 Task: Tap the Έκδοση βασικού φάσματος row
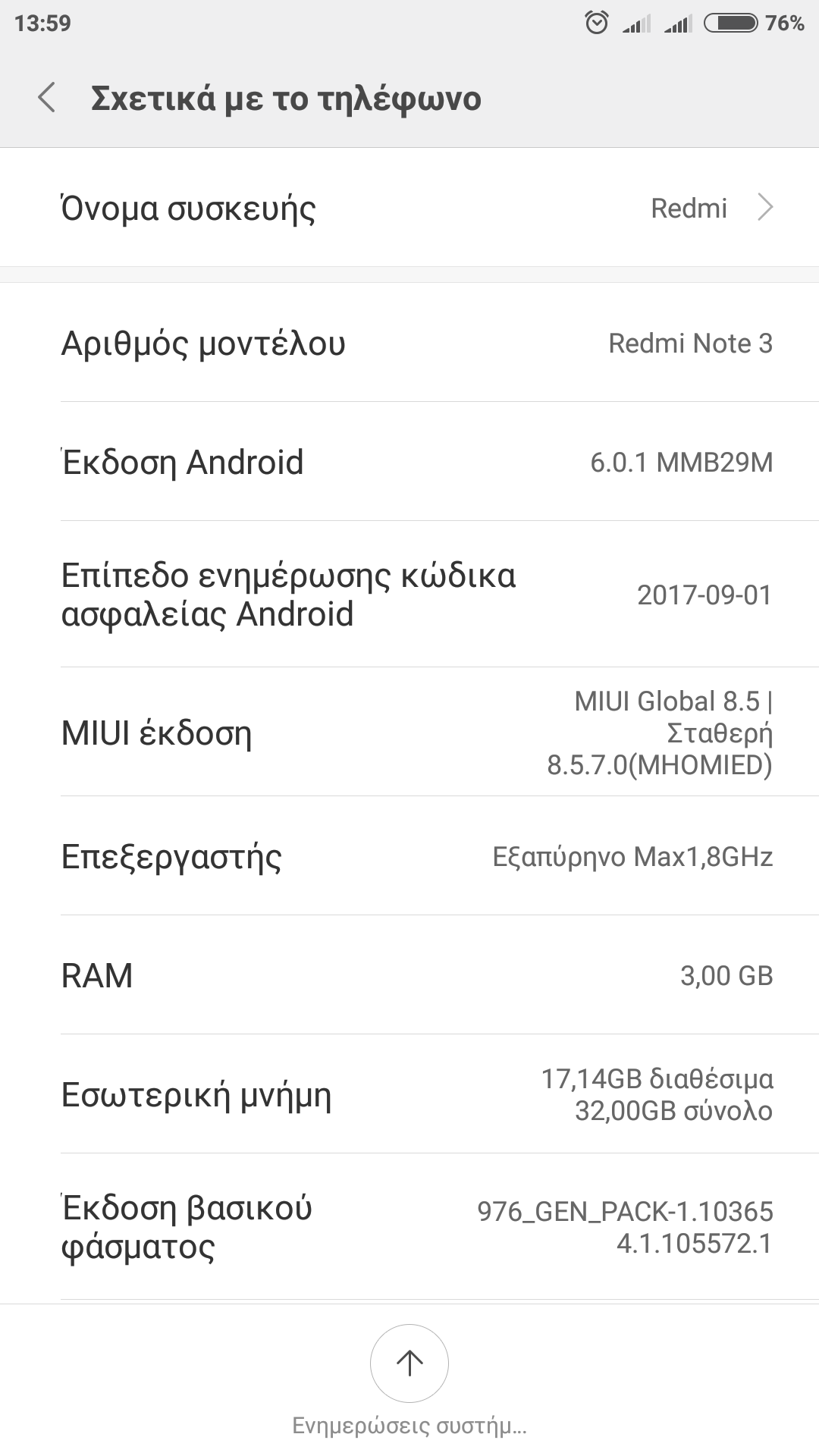[409, 1227]
